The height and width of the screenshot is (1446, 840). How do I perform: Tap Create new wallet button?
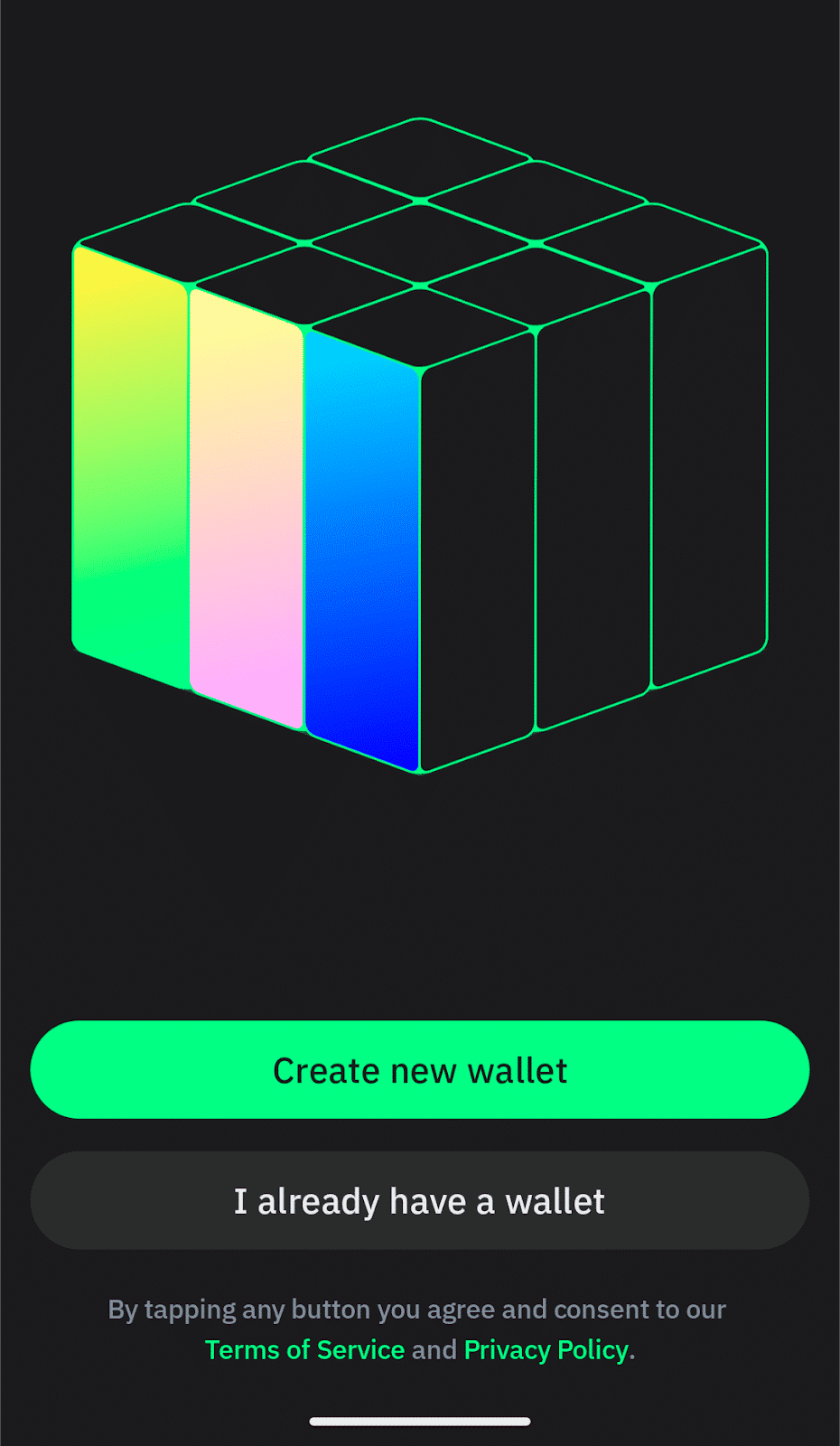420,1070
